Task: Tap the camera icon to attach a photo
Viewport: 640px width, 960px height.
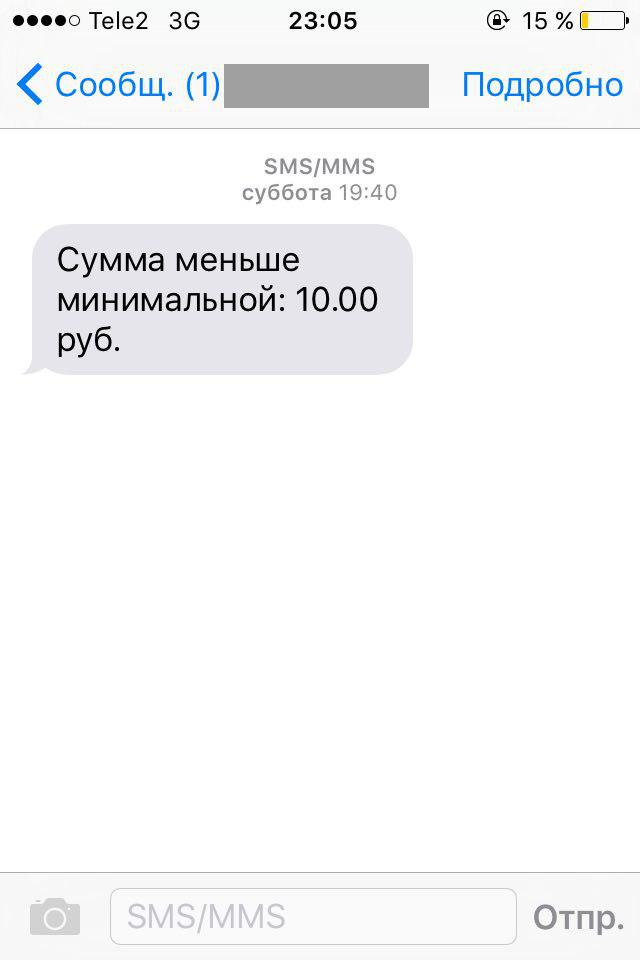Action: [x=54, y=916]
